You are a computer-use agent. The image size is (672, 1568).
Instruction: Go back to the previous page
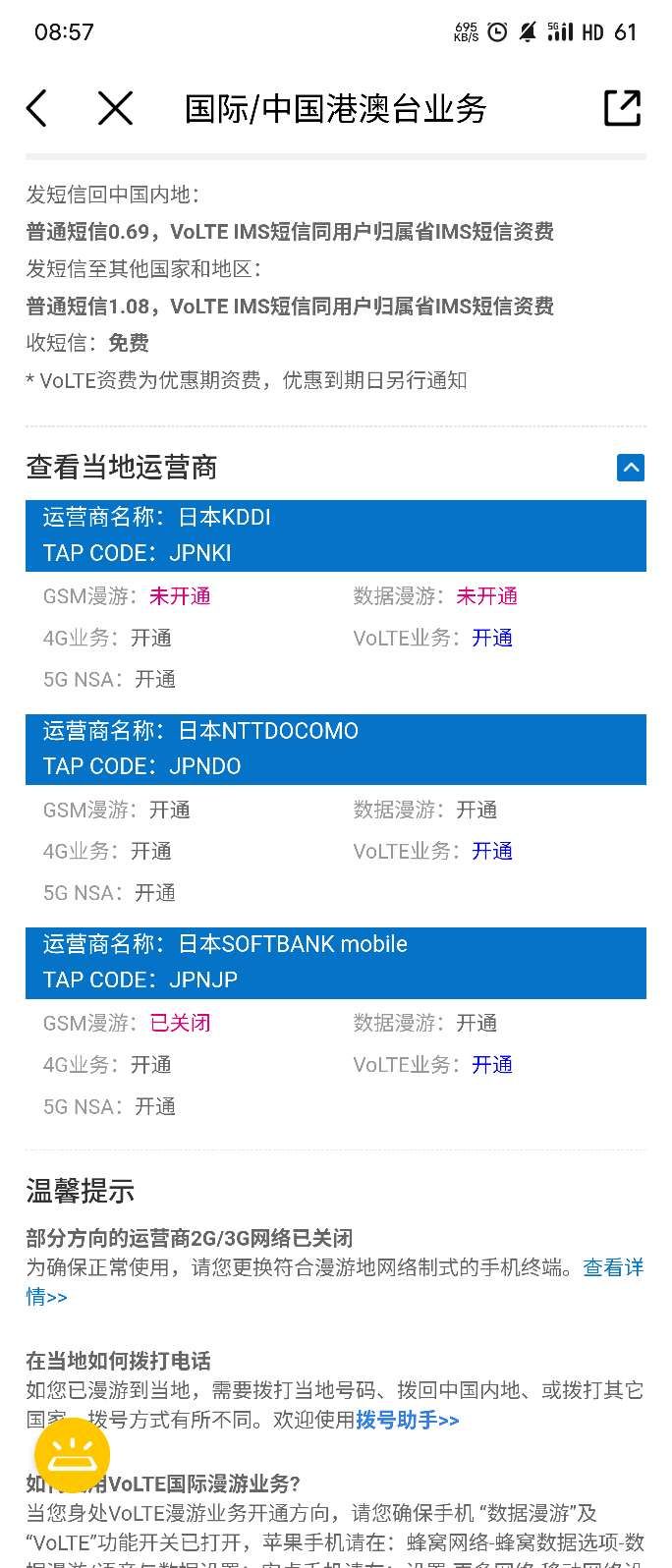tap(37, 108)
